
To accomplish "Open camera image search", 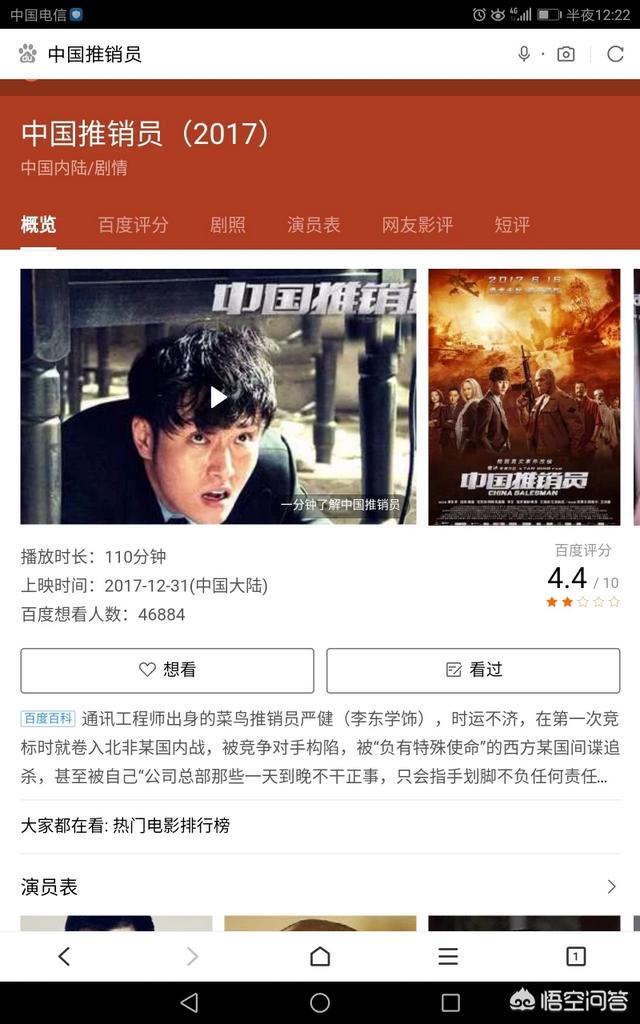I will click(566, 54).
